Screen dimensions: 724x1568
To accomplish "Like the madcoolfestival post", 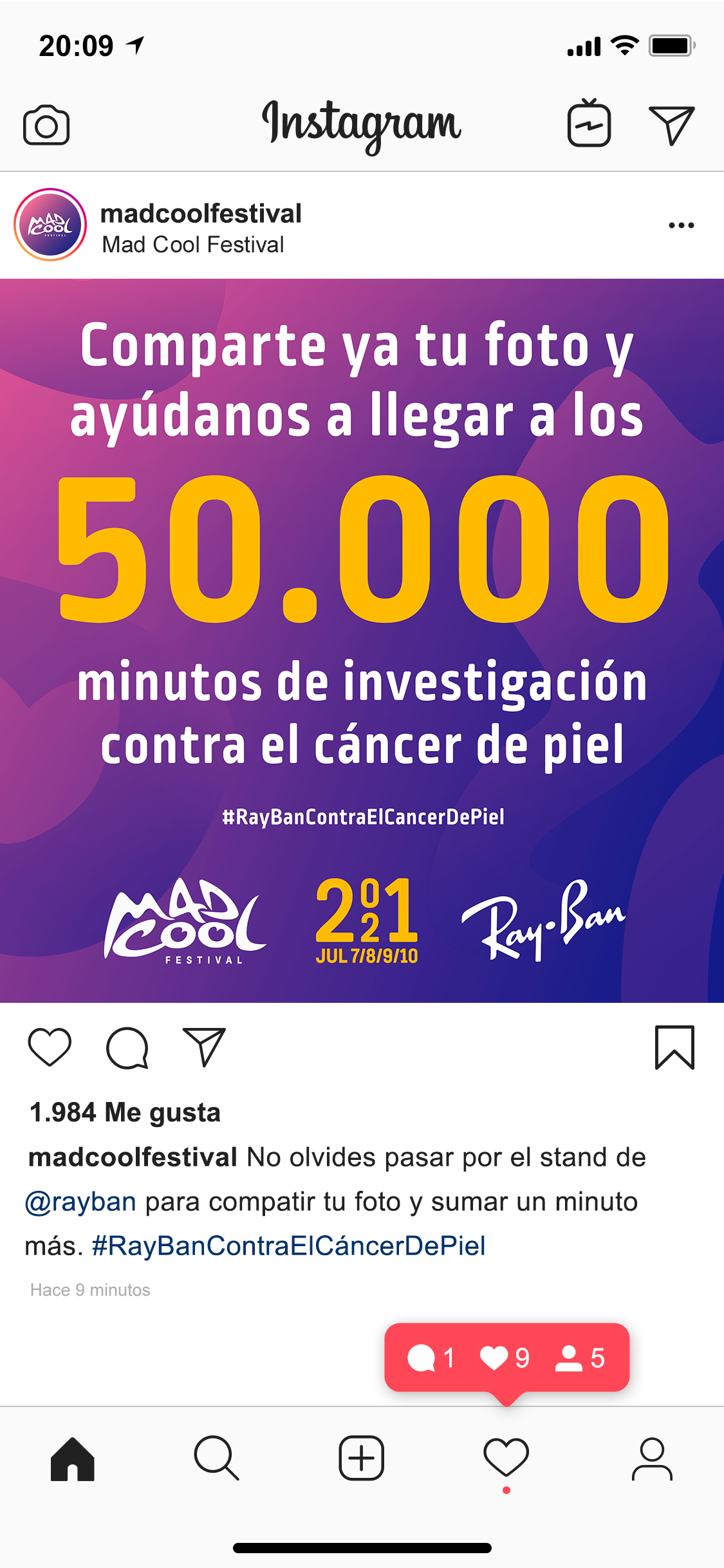I will pyautogui.click(x=50, y=1047).
